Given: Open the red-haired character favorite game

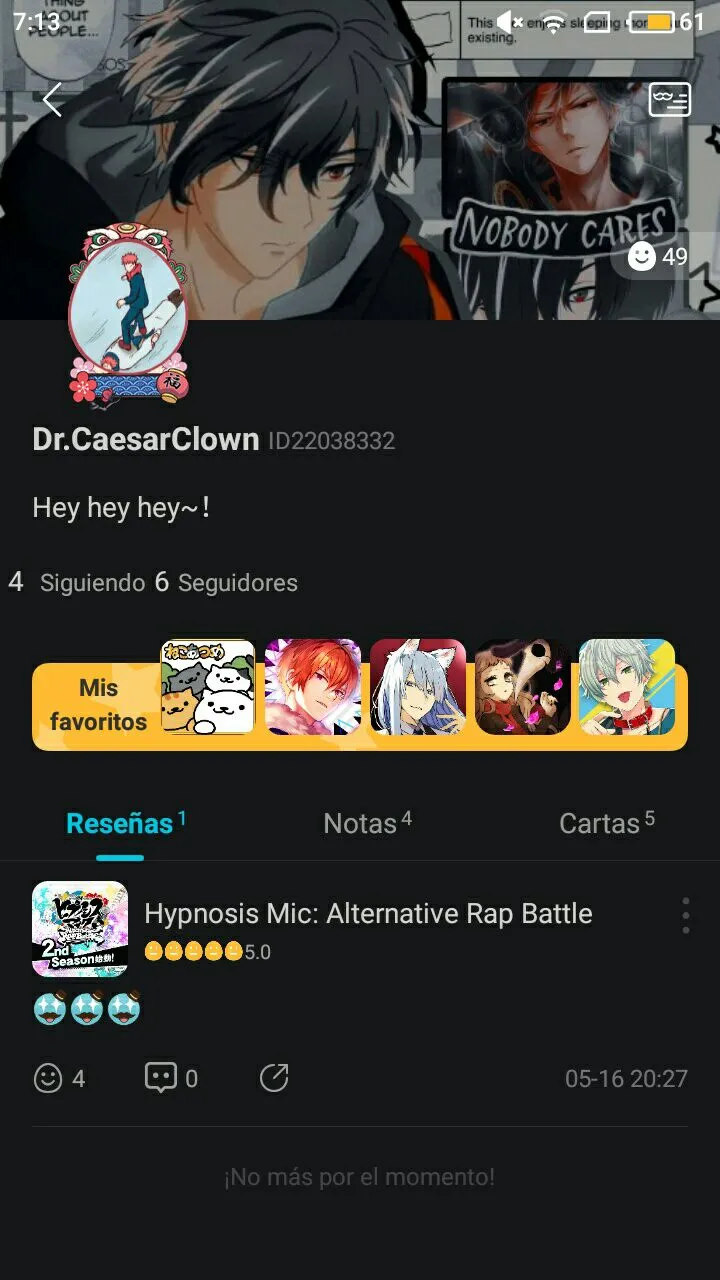Looking at the screenshot, I should point(312,687).
